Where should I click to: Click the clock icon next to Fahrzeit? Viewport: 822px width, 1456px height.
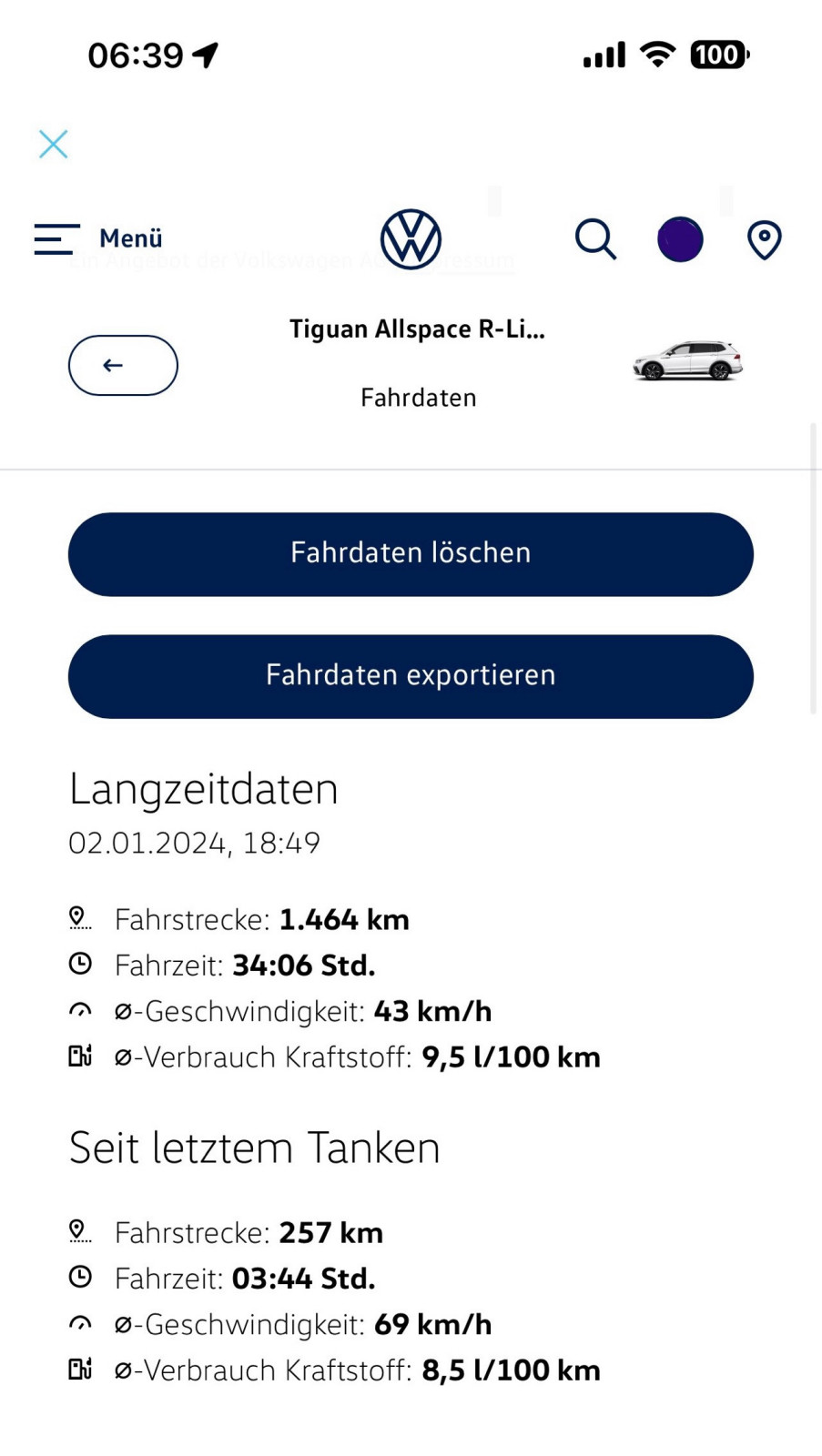[80, 964]
